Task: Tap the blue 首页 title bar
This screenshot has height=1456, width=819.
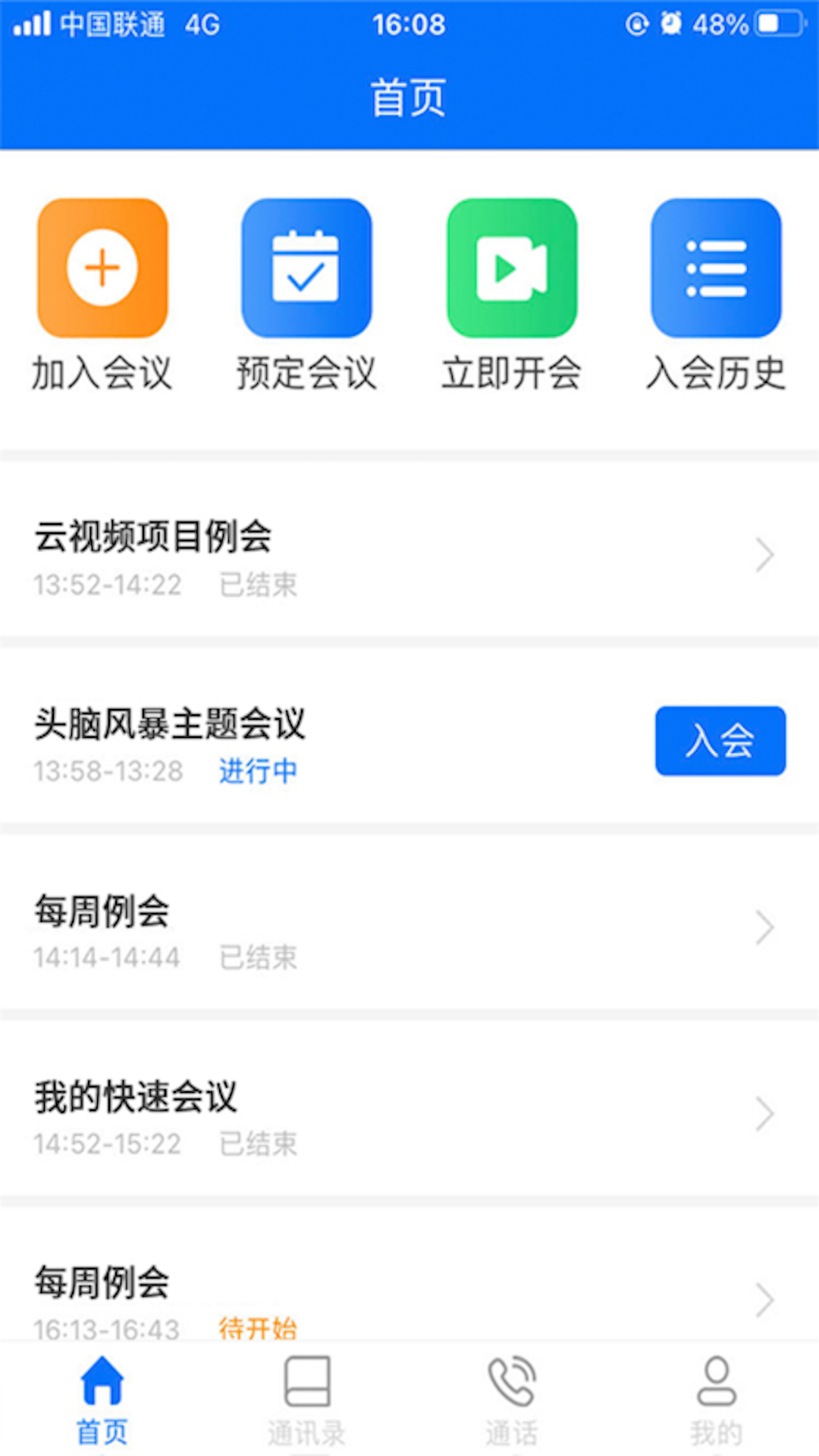Action: point(409,97)
